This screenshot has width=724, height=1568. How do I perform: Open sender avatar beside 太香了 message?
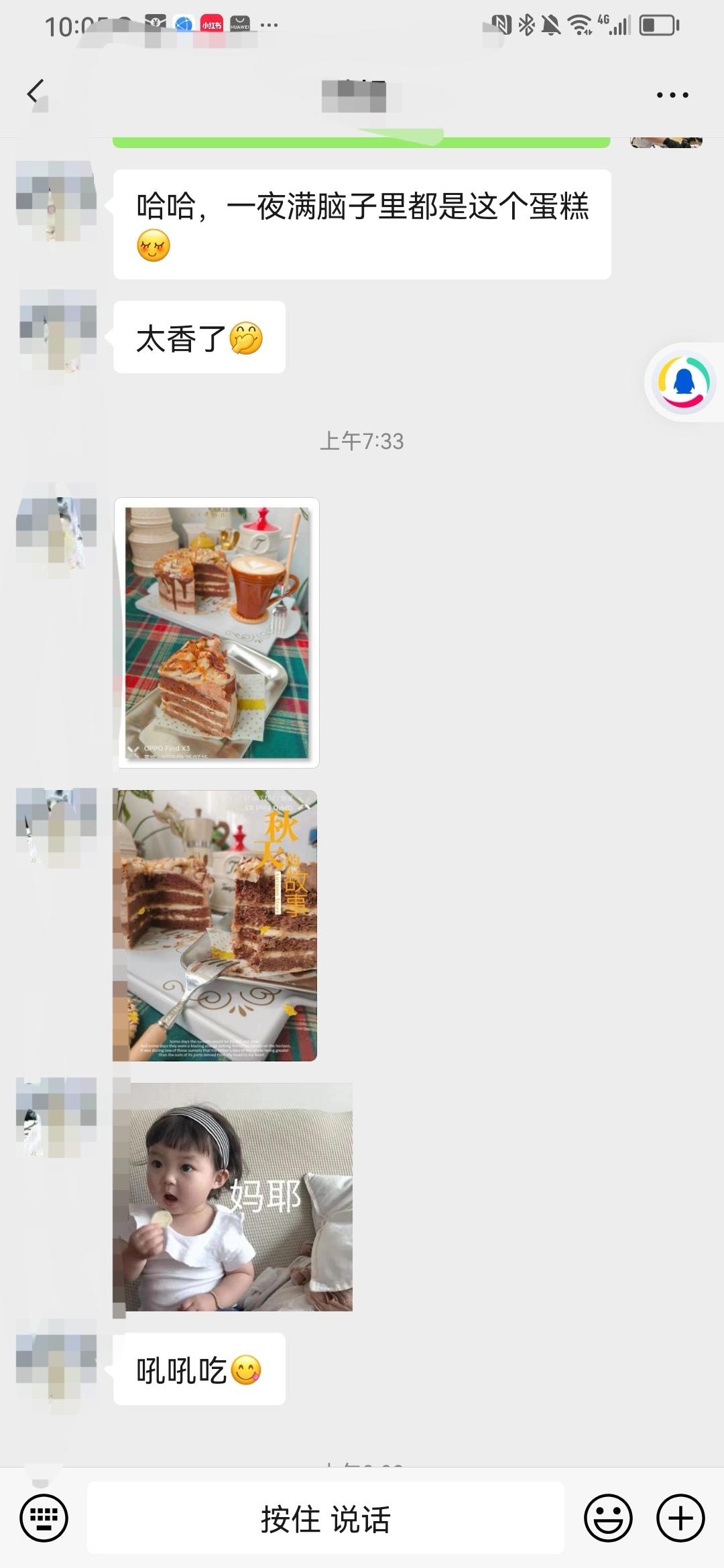pos(56,330)
